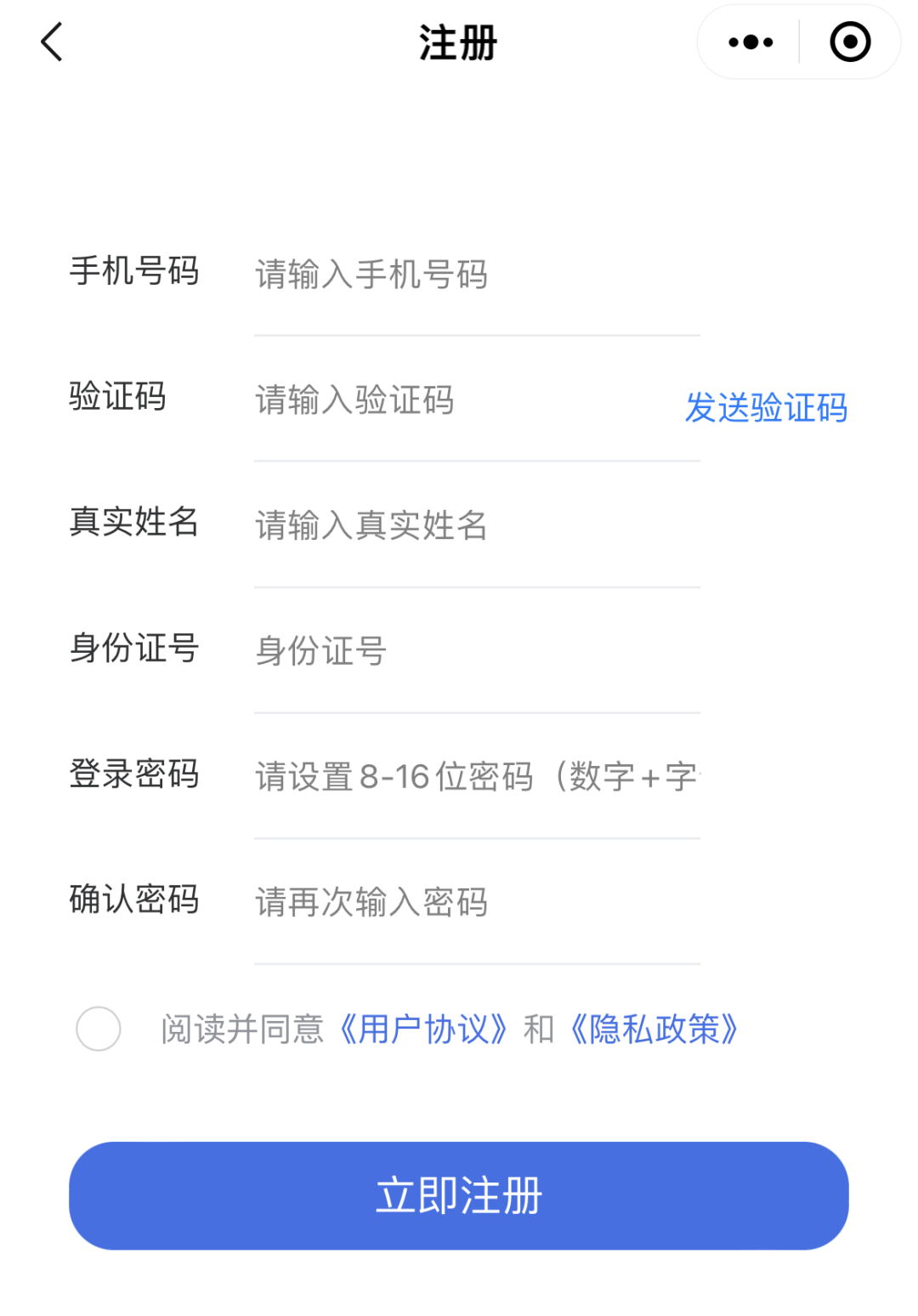Check the agreement circle for 阅读并同意
The height and width of the screenshot is (1316, 918).
99,1029
